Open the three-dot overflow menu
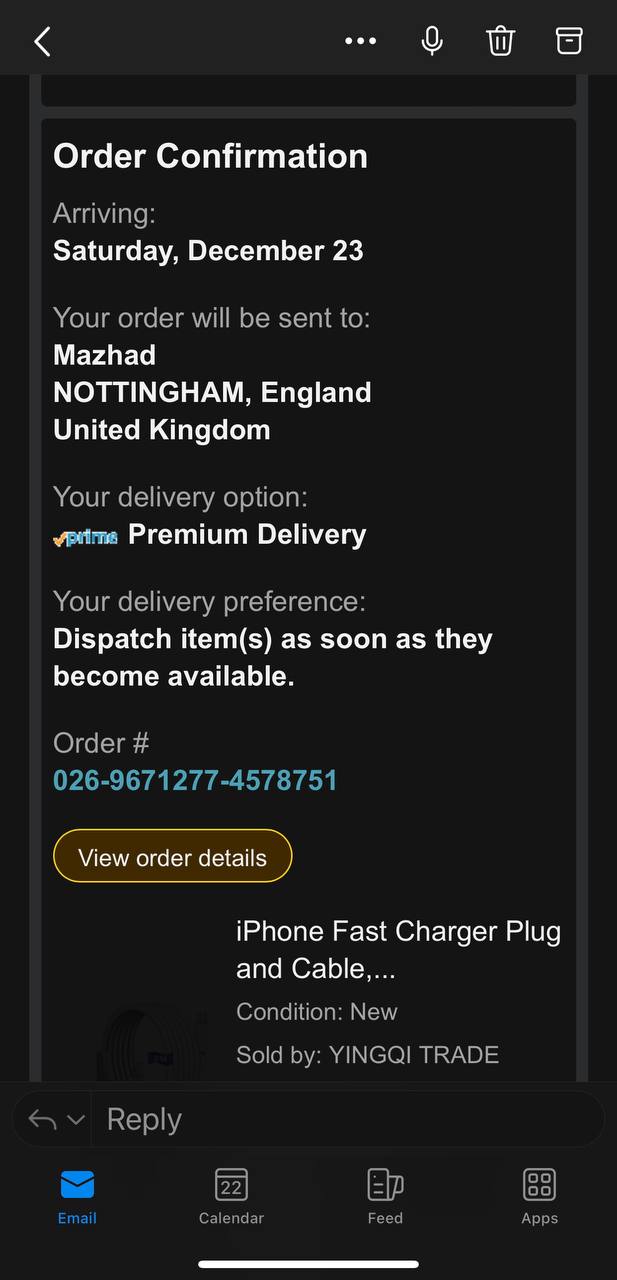 point(360,41)
